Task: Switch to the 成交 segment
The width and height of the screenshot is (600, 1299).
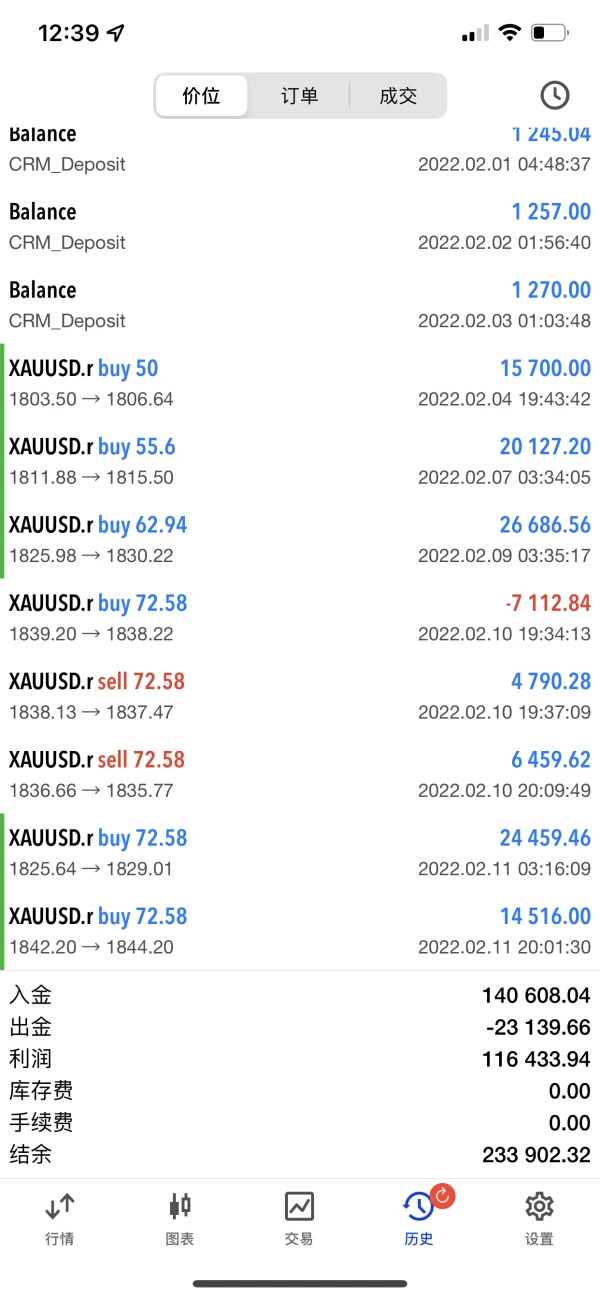Action: coord(398,96)
